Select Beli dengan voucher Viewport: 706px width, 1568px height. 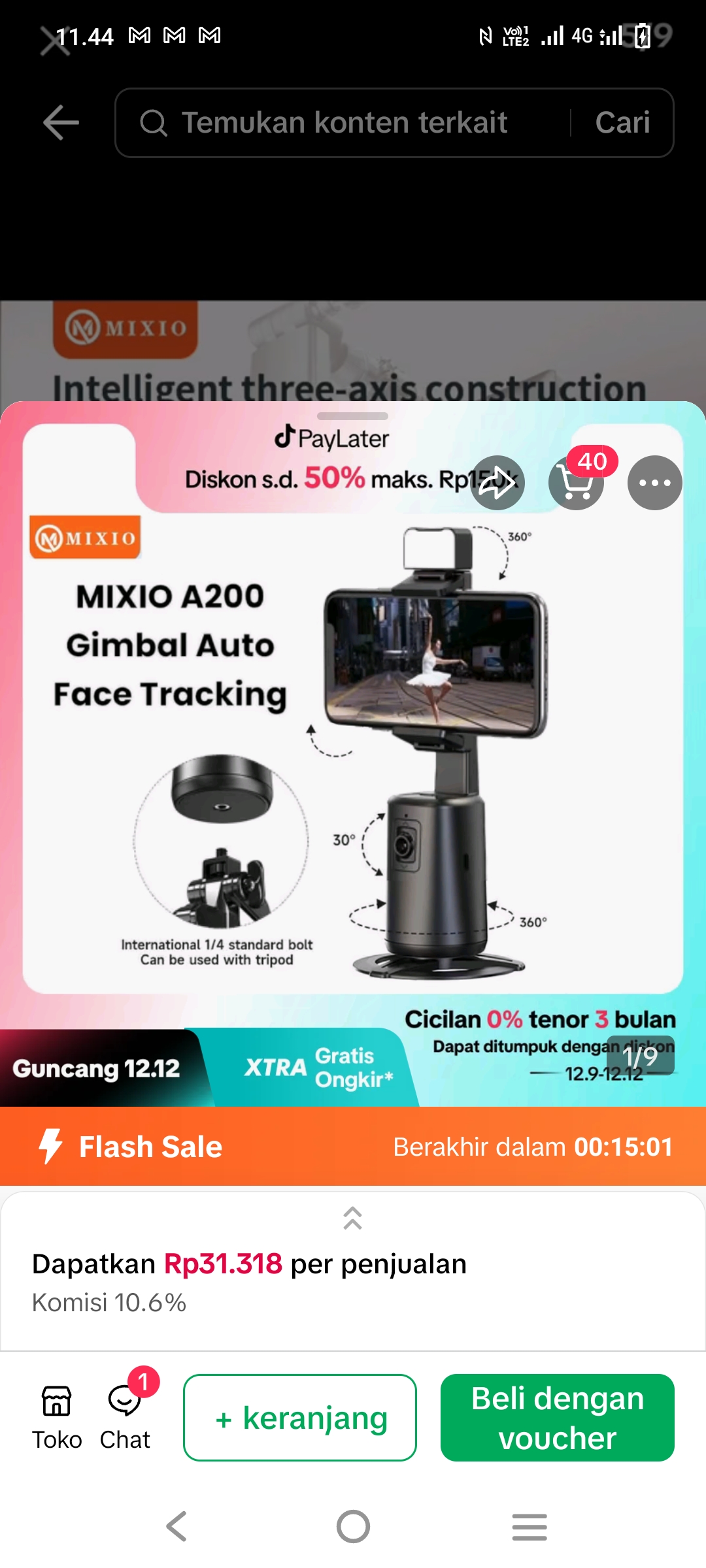[x=557, y=1417]
